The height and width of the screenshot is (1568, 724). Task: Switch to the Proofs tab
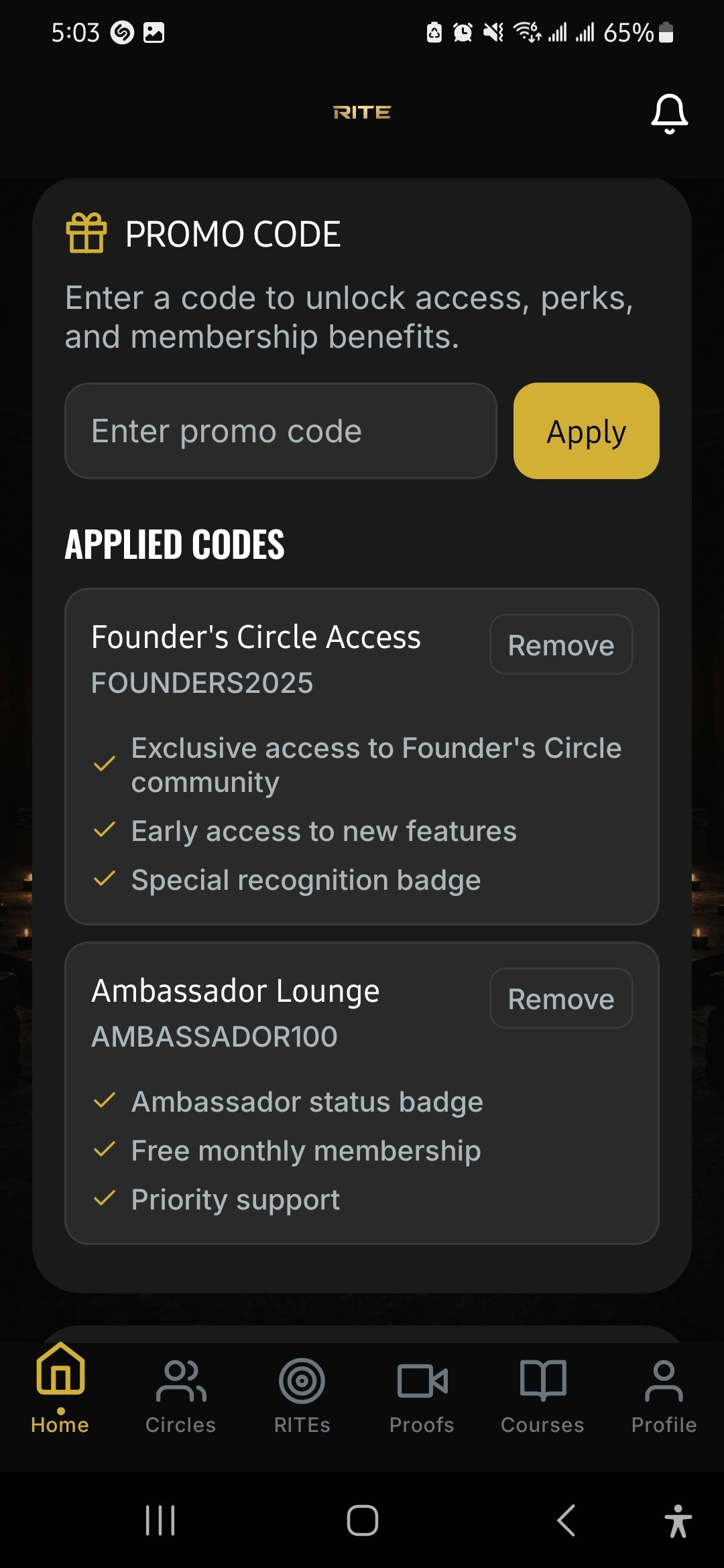click(x=422, y=1395)
